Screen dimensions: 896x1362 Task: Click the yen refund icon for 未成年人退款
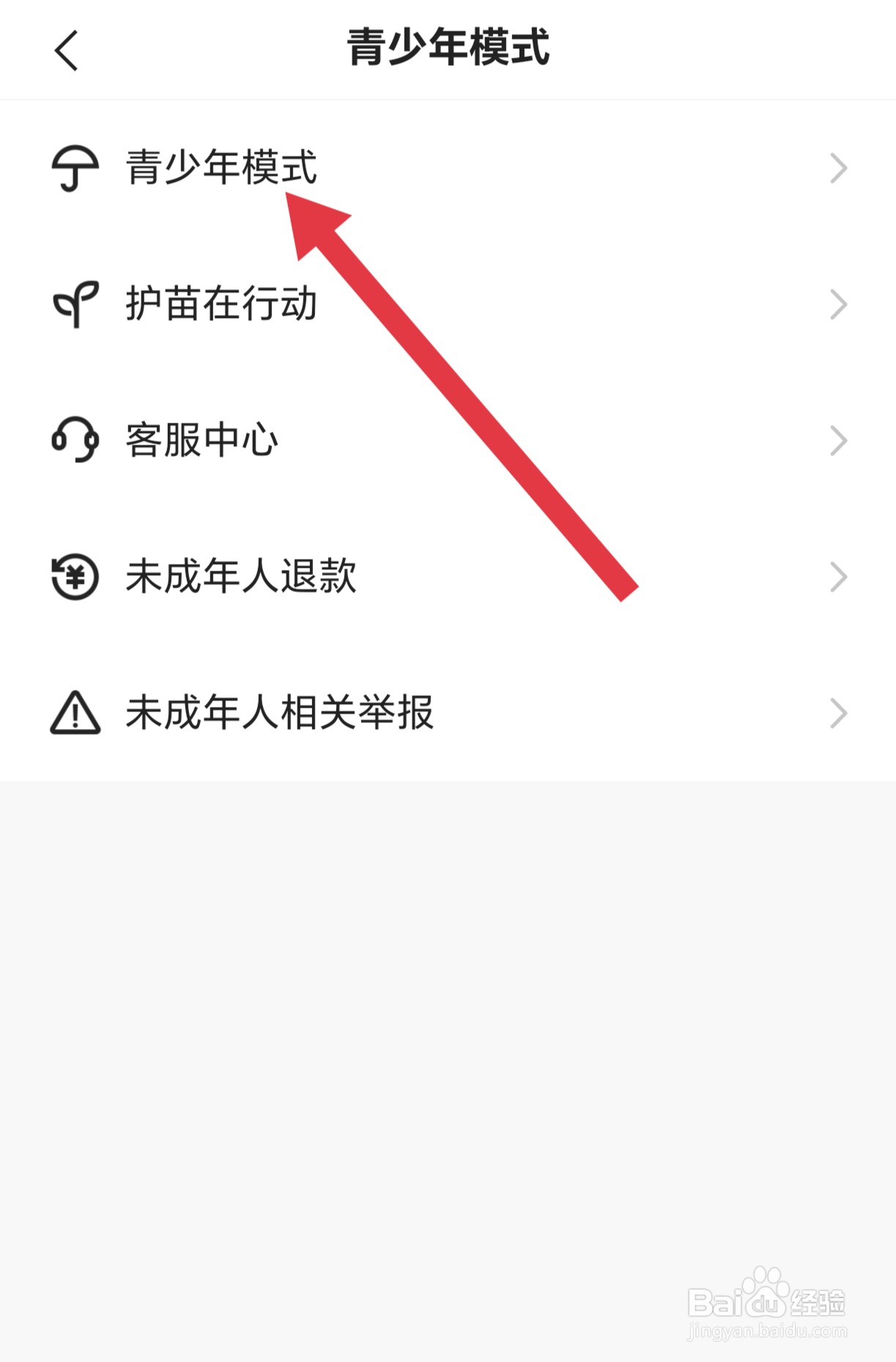(73, 577)
